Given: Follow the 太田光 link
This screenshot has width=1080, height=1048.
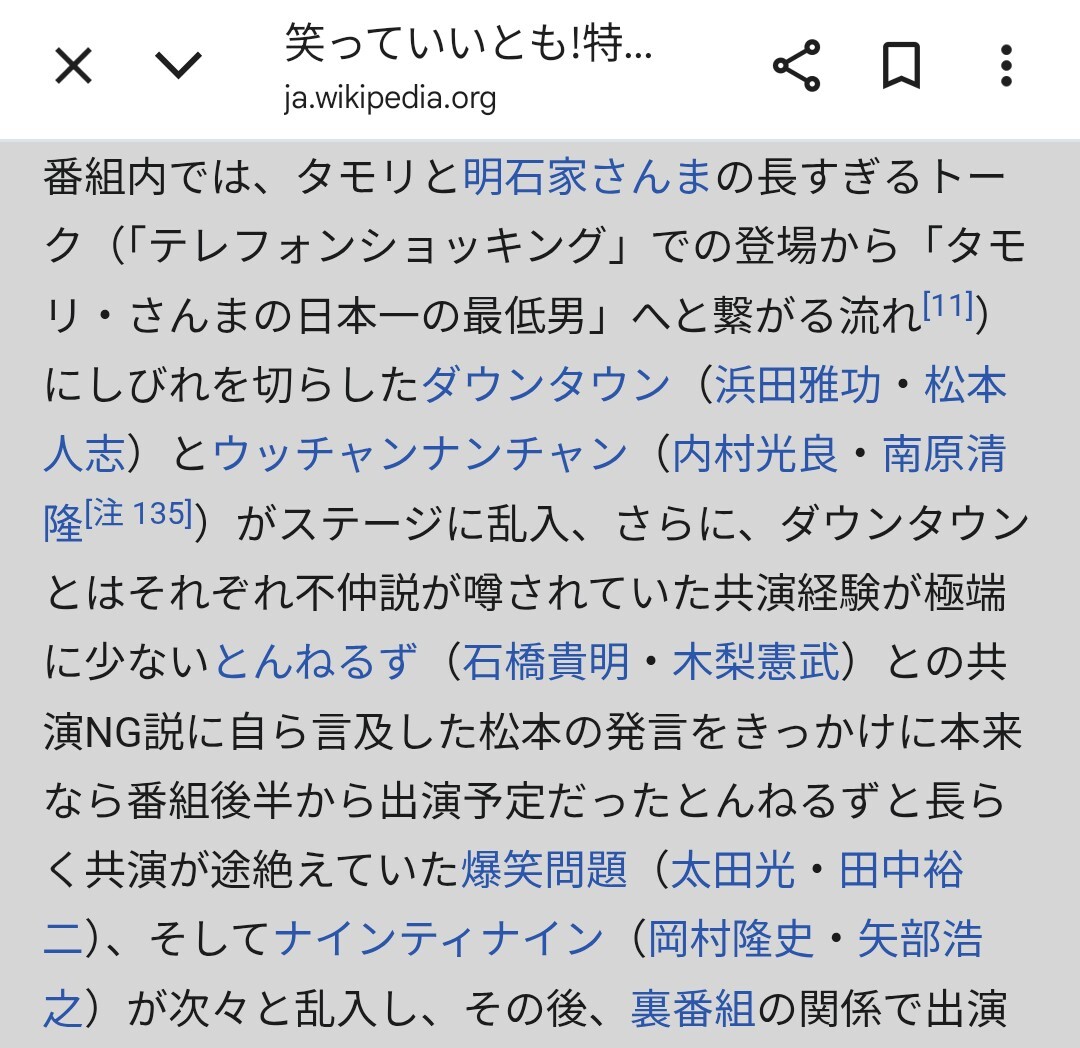Looking at the screenshot, I should tap(733, 870).
